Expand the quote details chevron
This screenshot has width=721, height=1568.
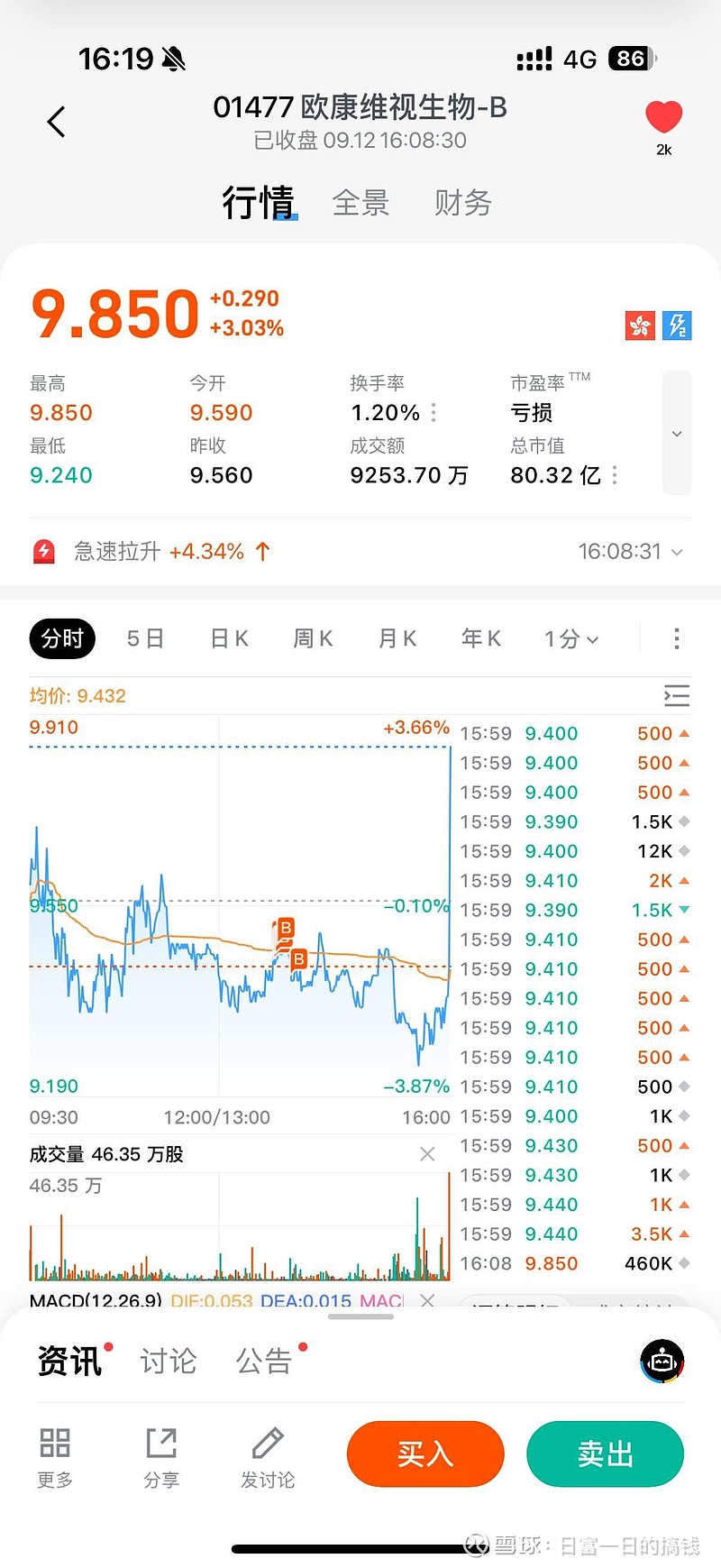point(677,434)
